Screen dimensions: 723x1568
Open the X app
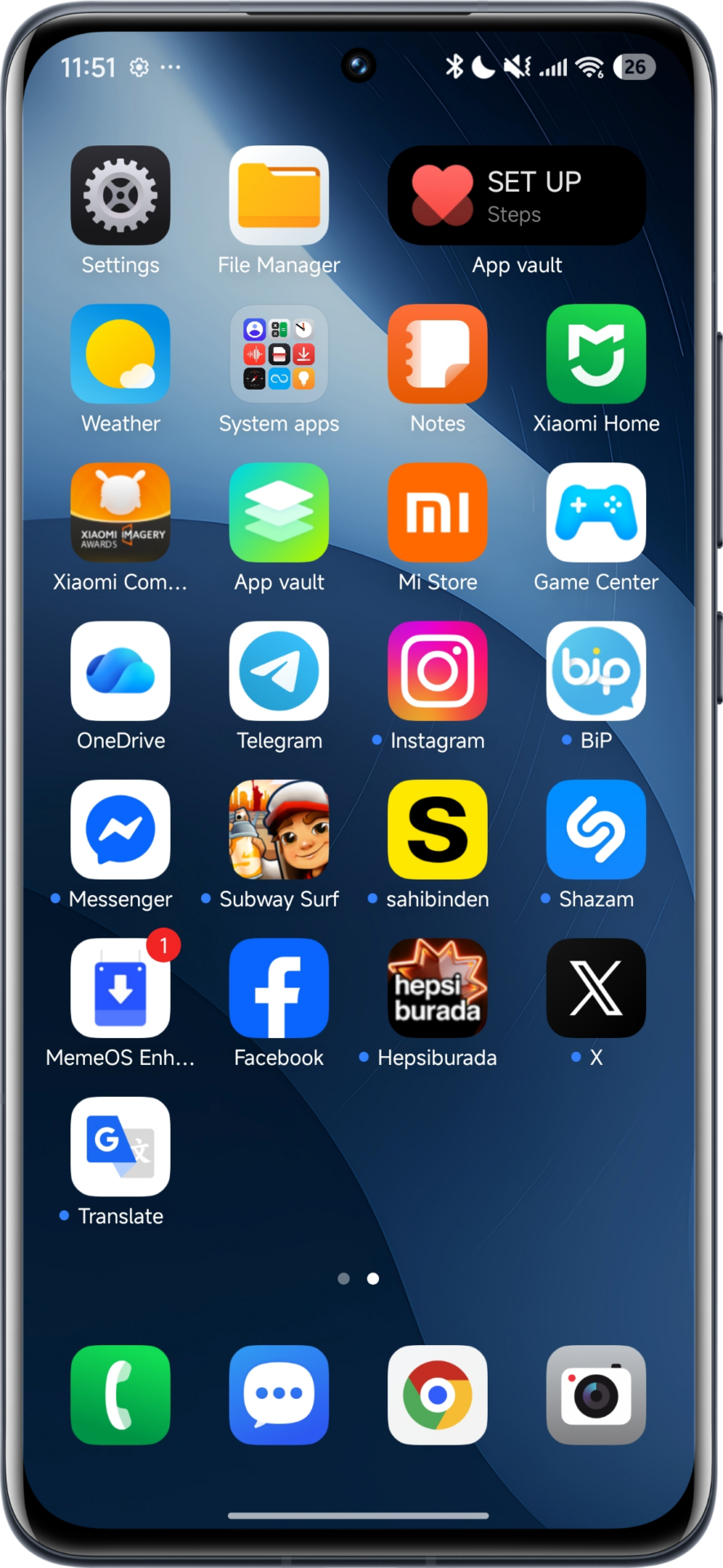coord(596,988)
